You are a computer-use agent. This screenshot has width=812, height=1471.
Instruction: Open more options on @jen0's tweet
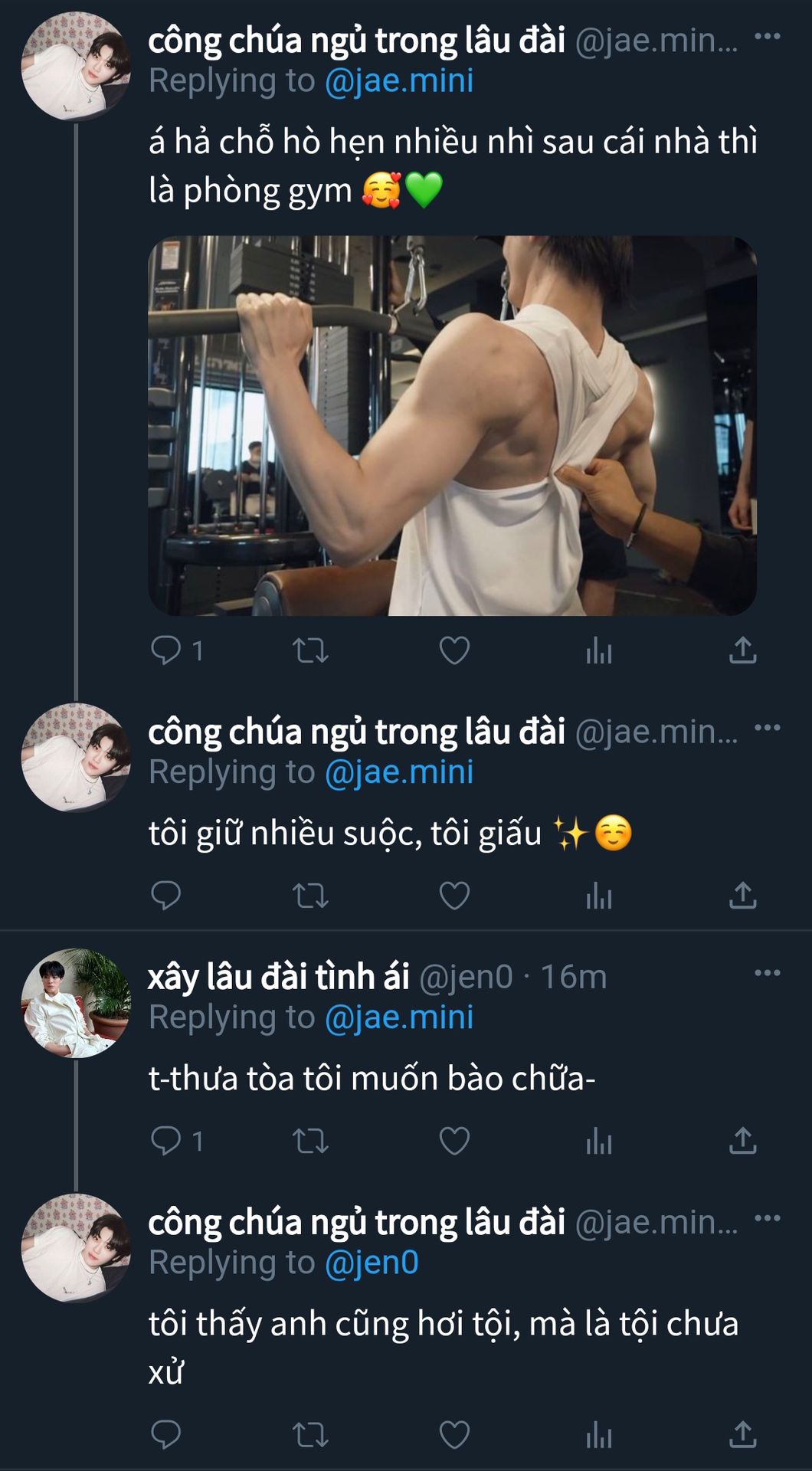(767, 973)
